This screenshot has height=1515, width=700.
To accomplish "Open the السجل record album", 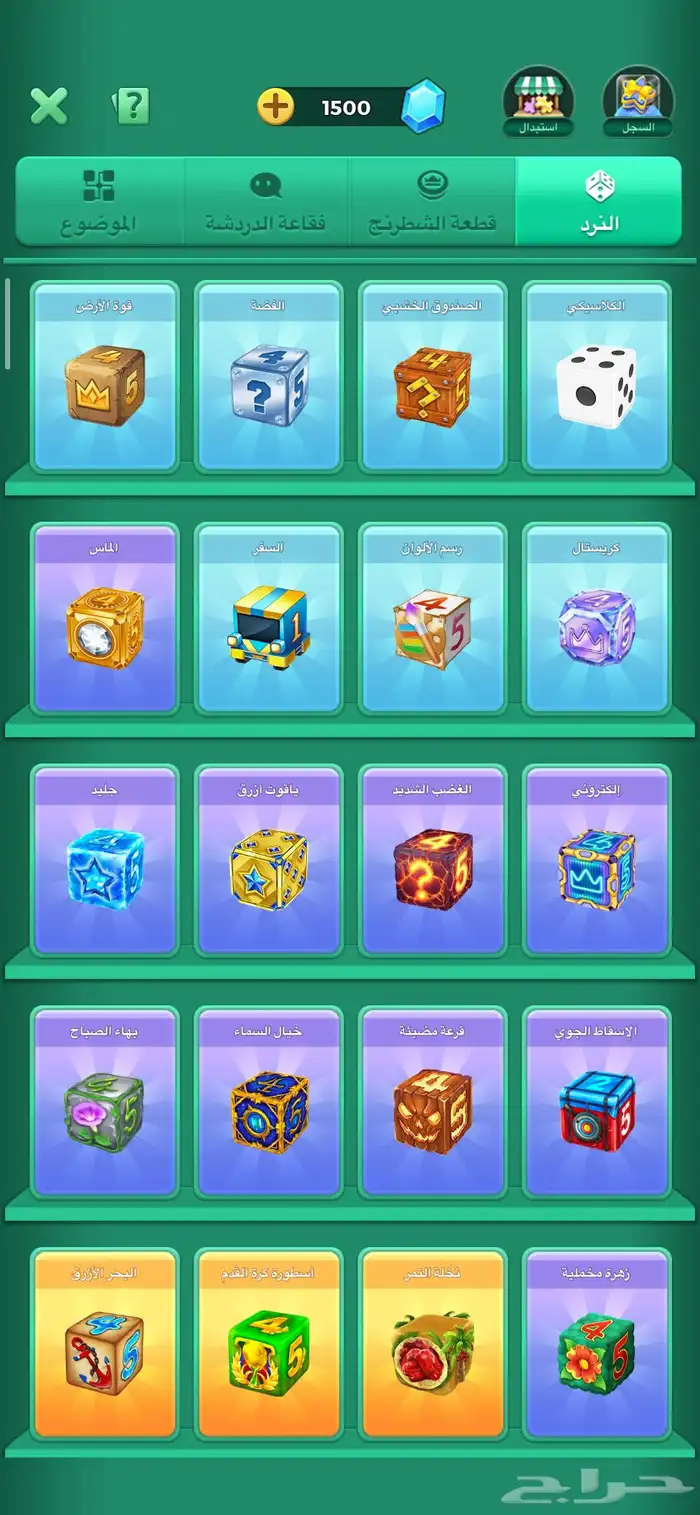I will click(638, 101).
